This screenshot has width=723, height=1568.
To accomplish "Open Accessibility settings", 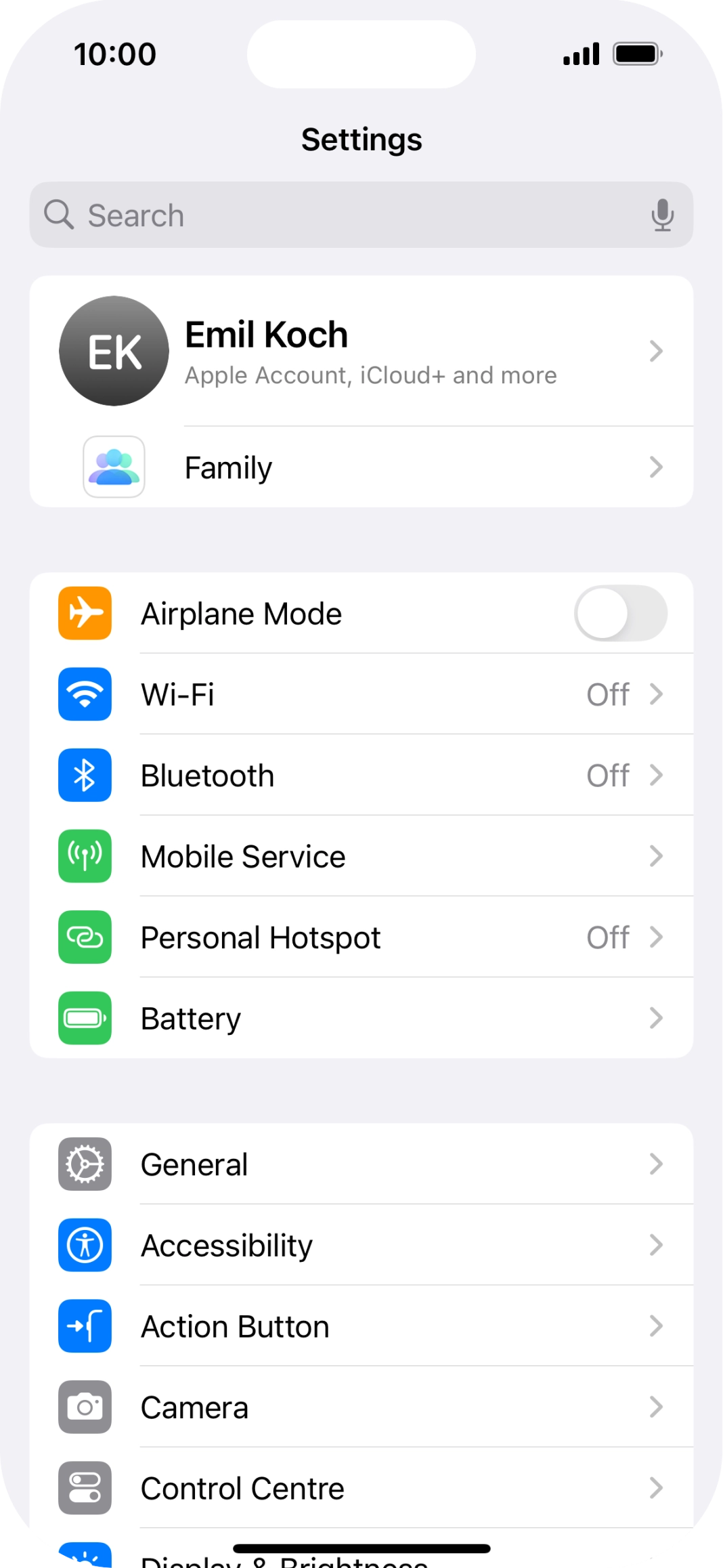I will coord(361,1246).
